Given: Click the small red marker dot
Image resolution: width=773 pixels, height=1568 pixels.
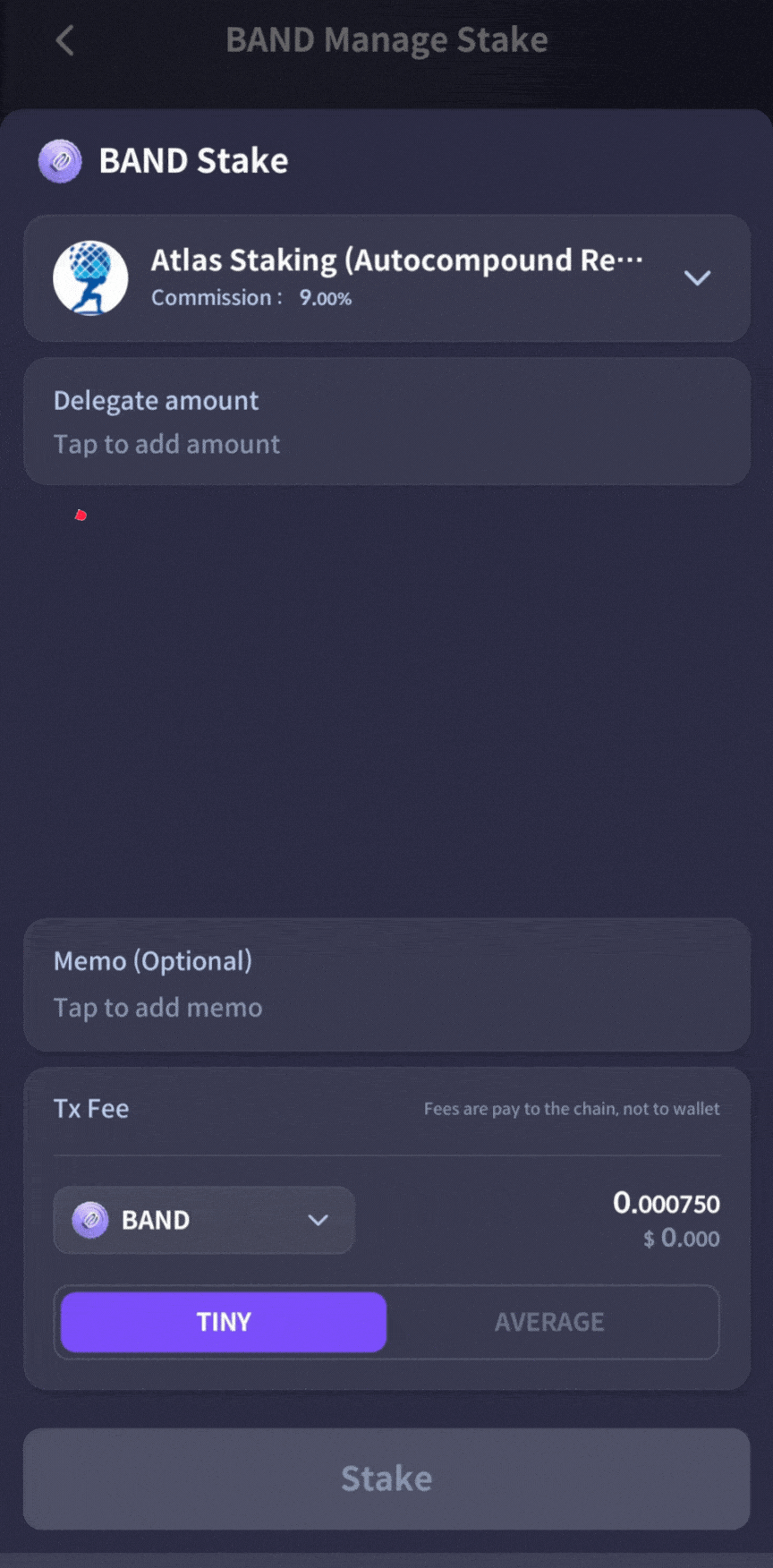Looking at the screenshot, I should coord(81,515).
